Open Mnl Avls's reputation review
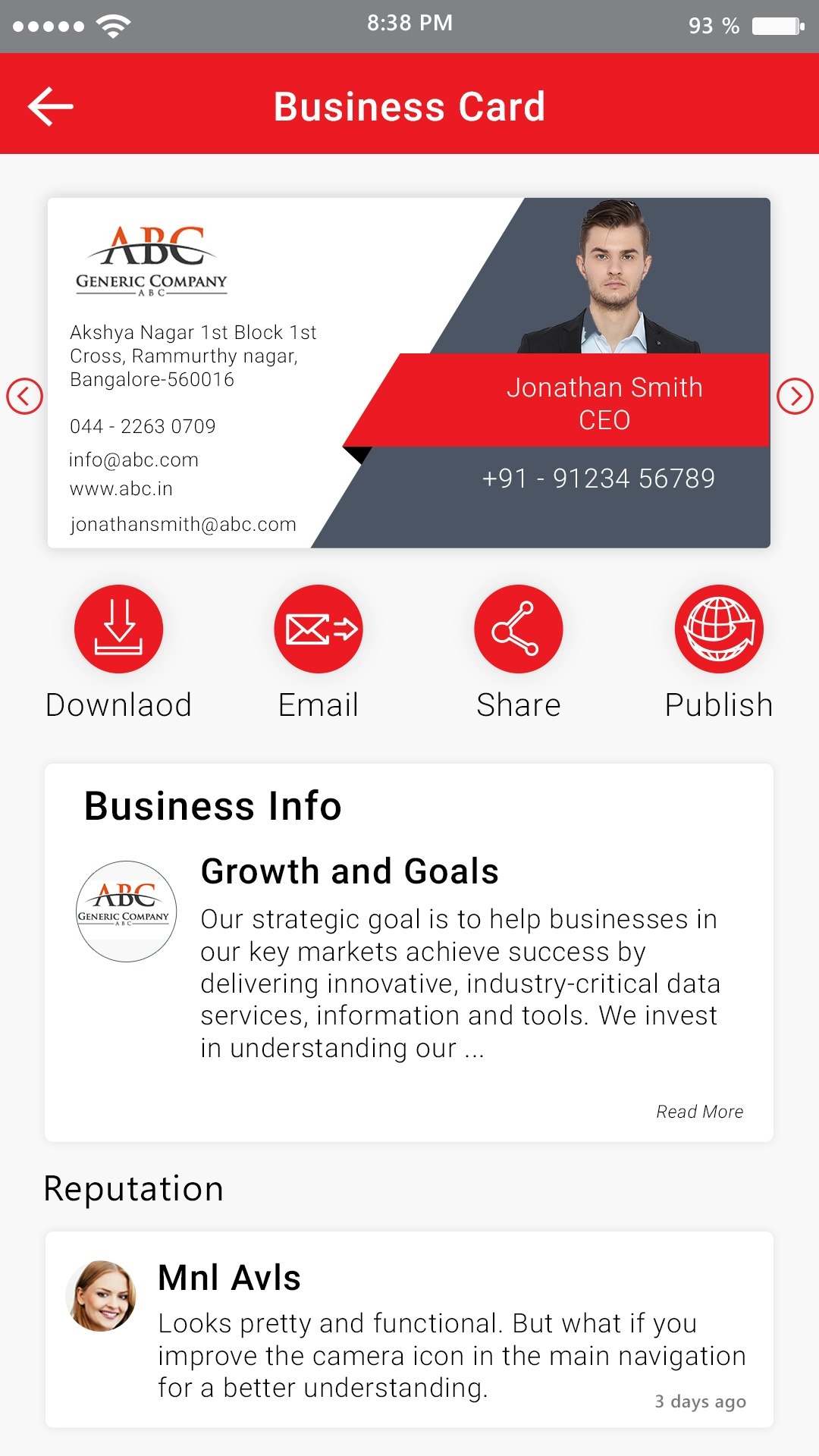 pyautogui.click(x=409, y=1329)
